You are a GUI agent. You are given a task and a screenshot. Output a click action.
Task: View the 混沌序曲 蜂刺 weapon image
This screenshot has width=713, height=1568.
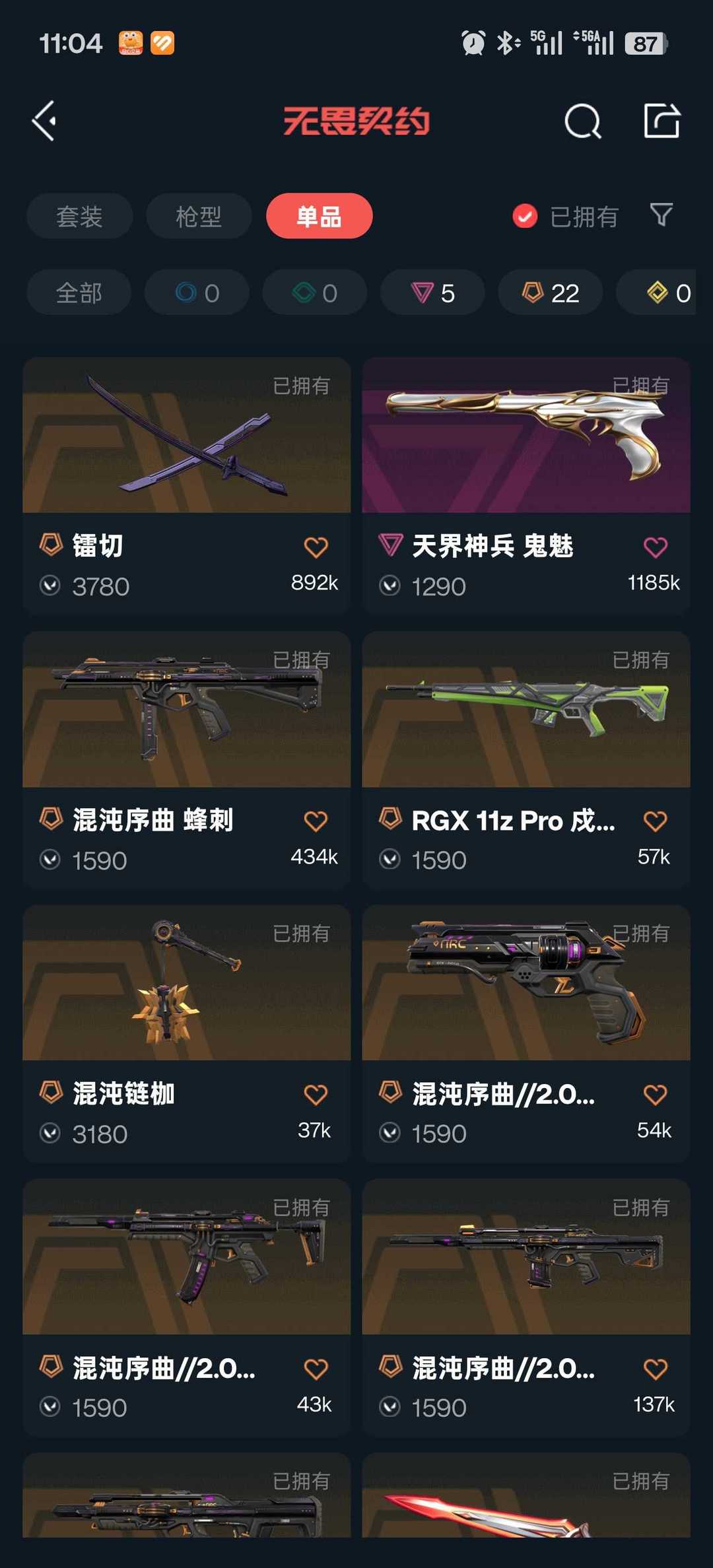(187, 710)
